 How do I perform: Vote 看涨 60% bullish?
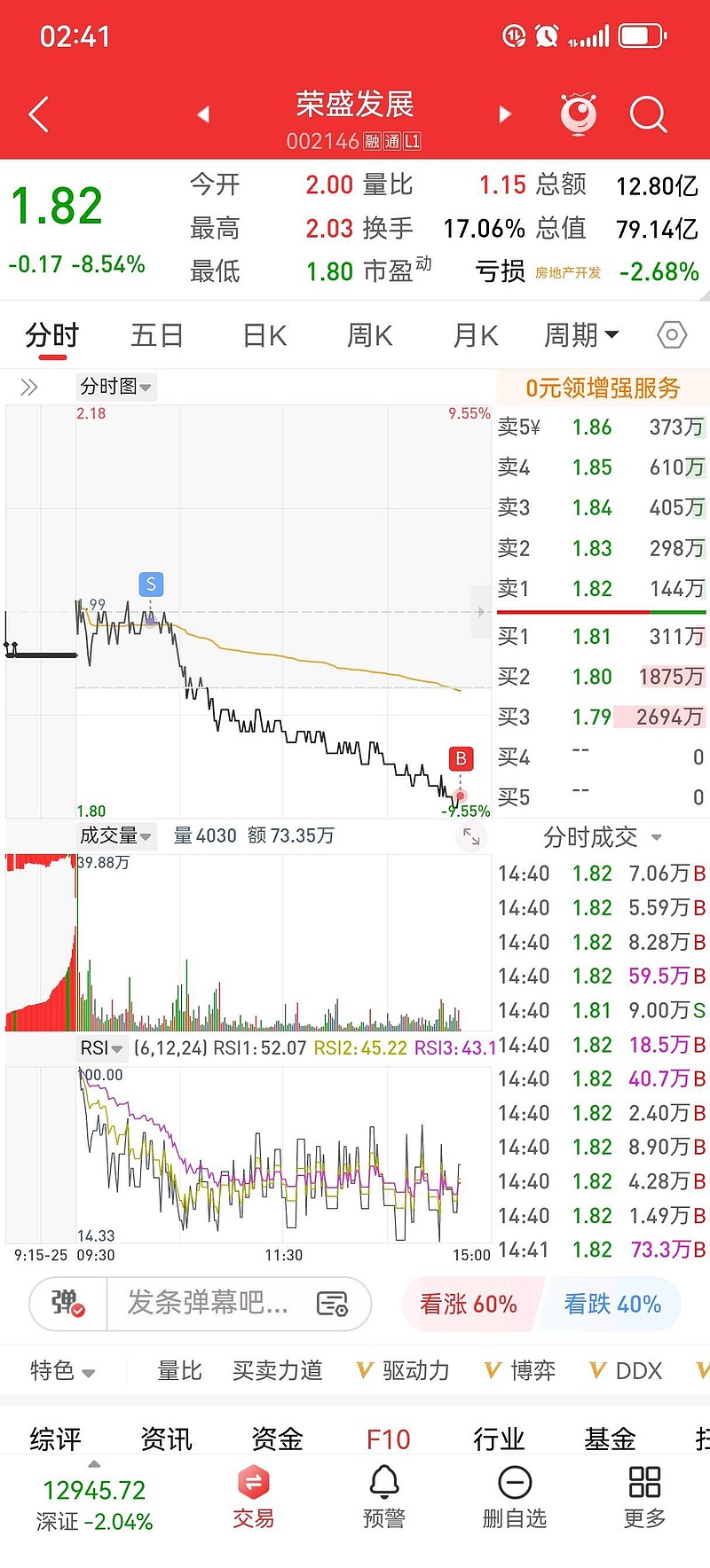click(x=469, y=1304)
